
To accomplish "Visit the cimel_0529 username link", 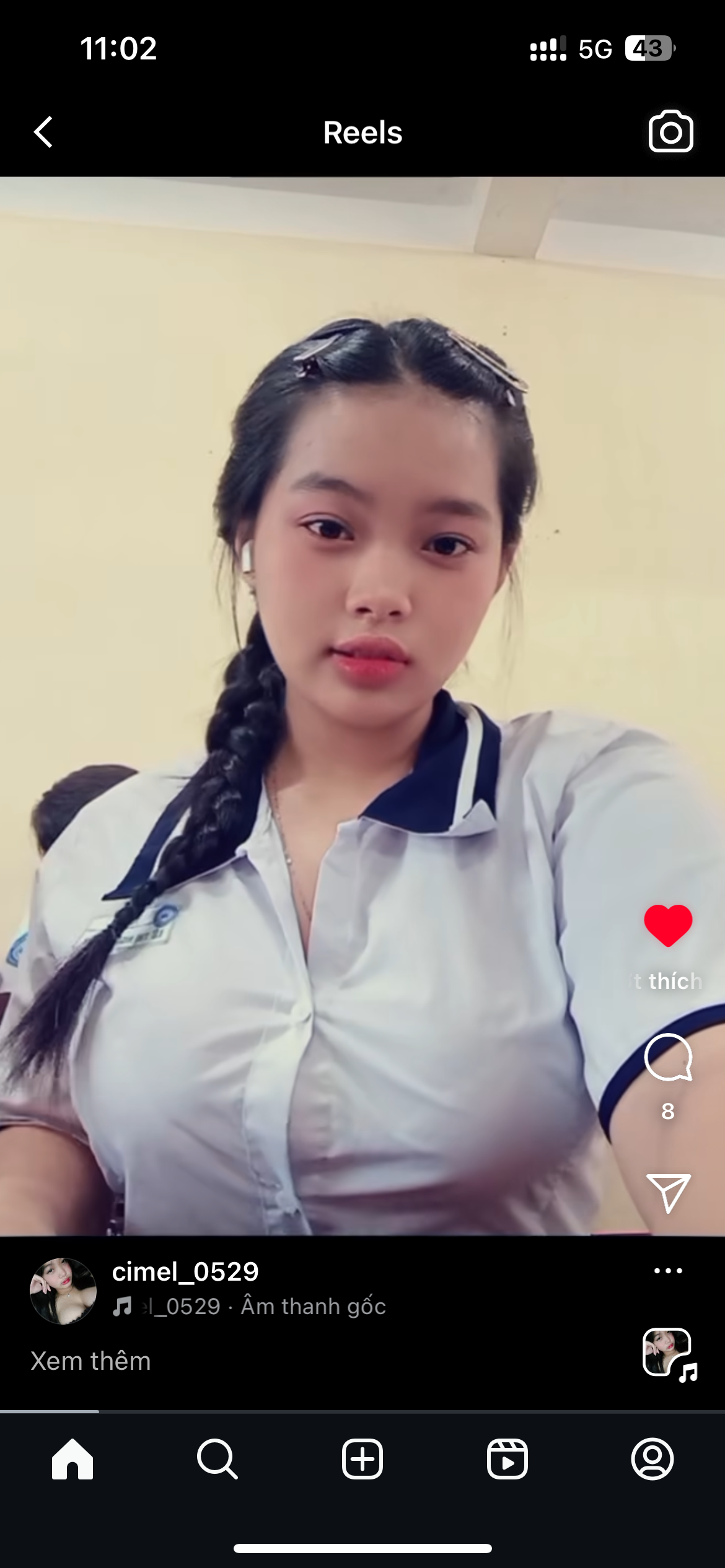I will pos(185,1272).
